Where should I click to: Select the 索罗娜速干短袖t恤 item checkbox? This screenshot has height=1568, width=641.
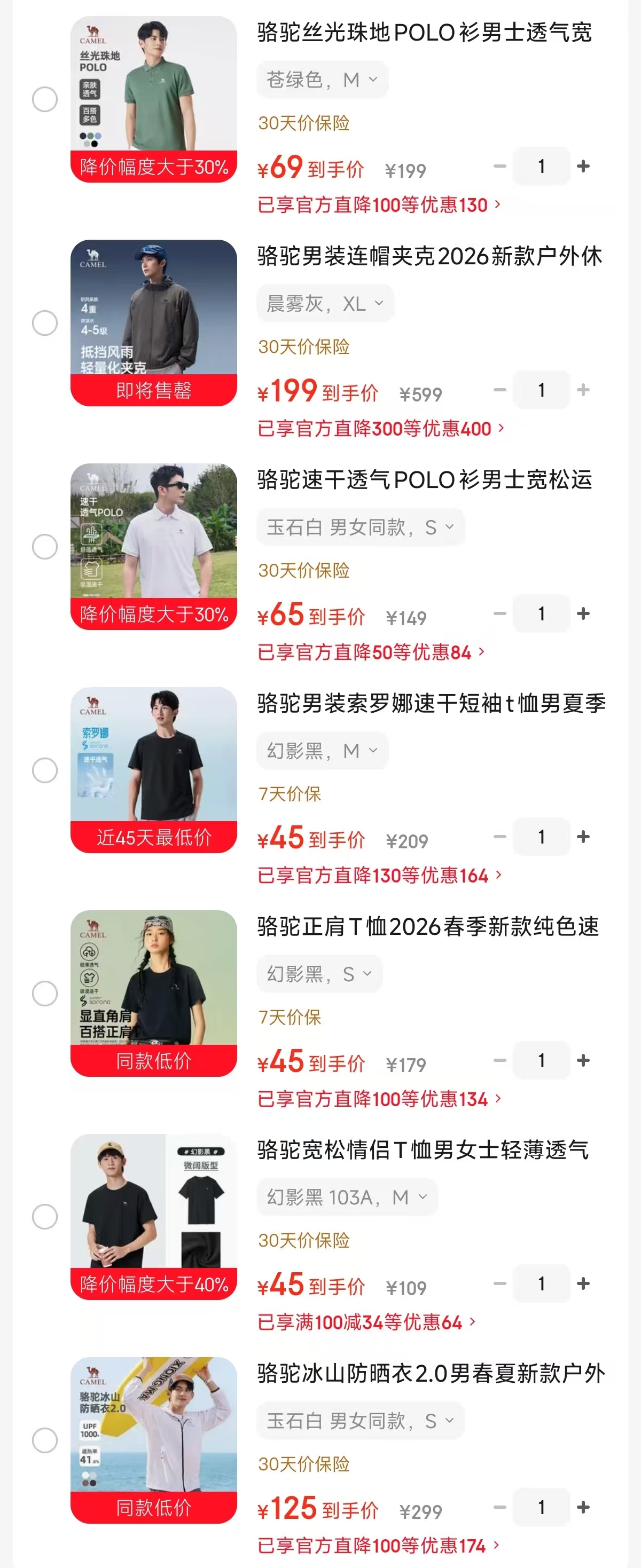pos(44,770)
